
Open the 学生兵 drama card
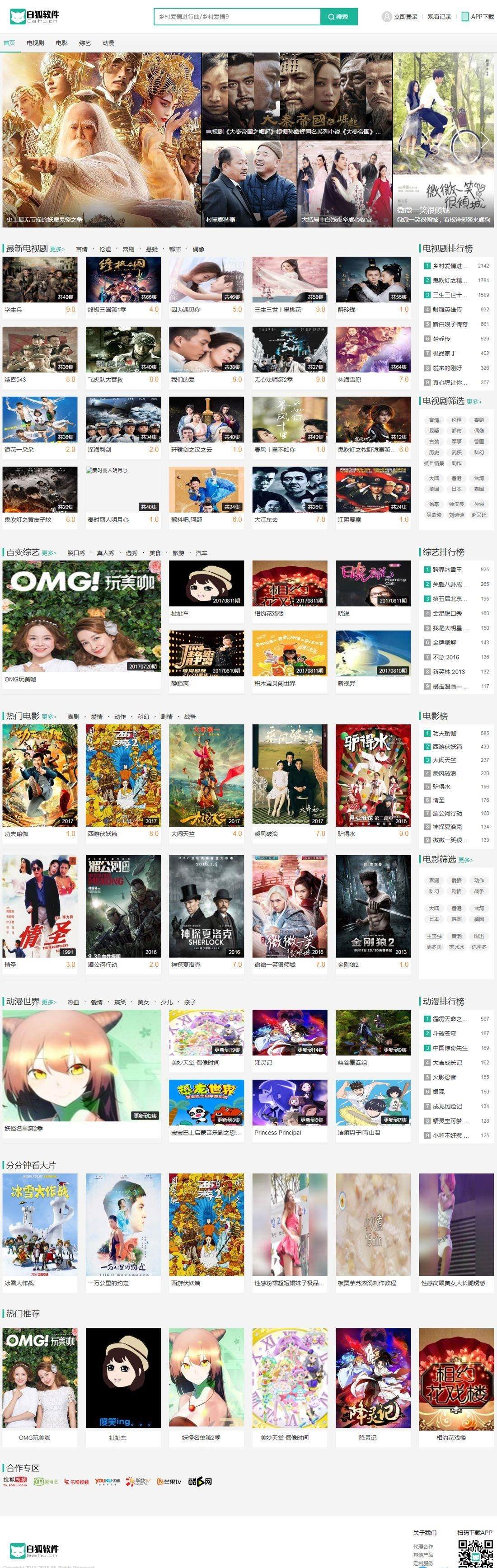tap(40, 279)
